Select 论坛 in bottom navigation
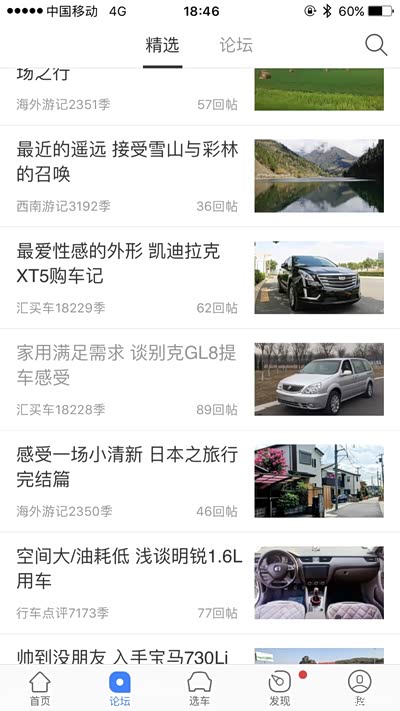 120,688
